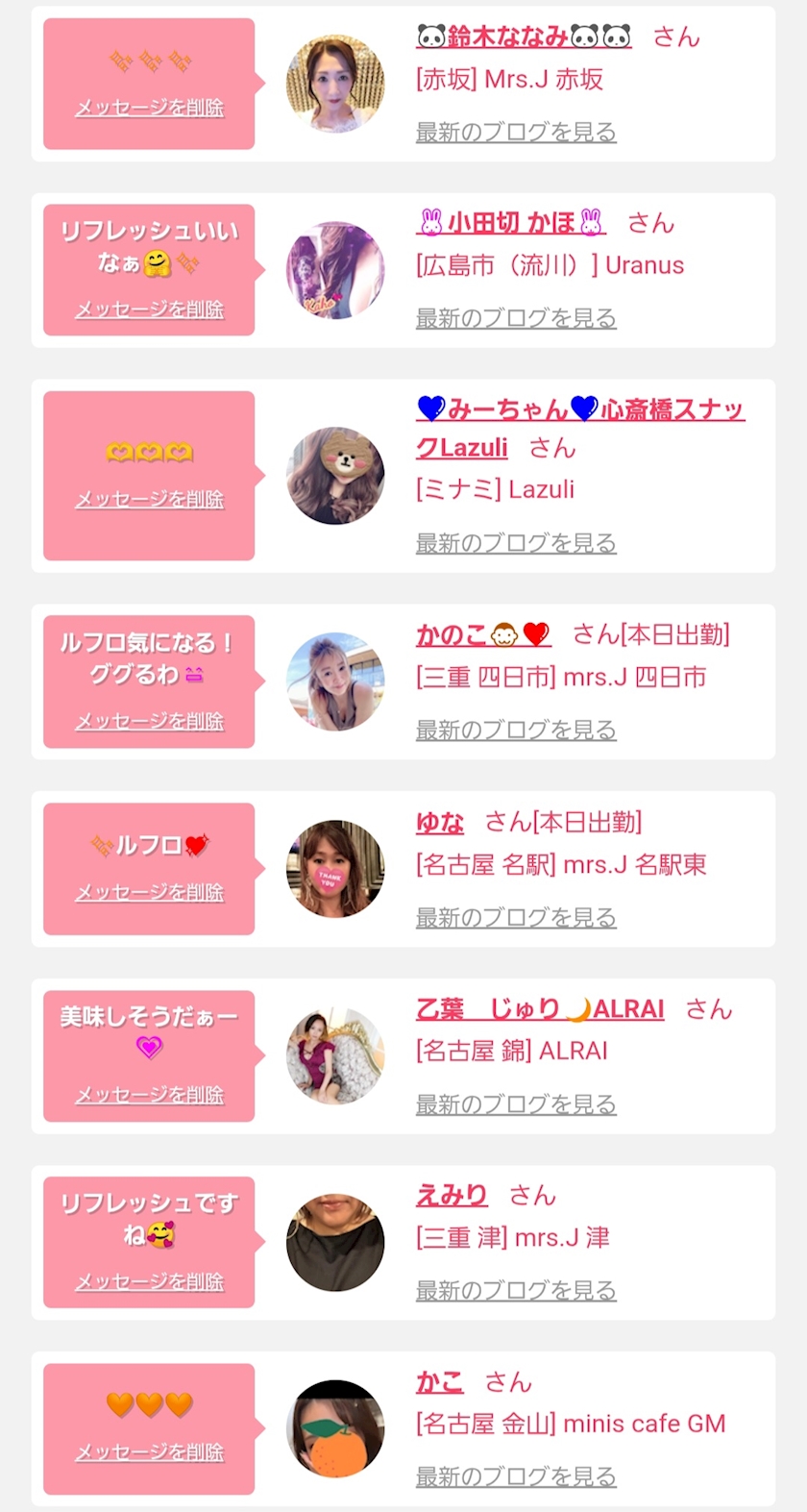View 小田切かほ's latest blog

515,318
